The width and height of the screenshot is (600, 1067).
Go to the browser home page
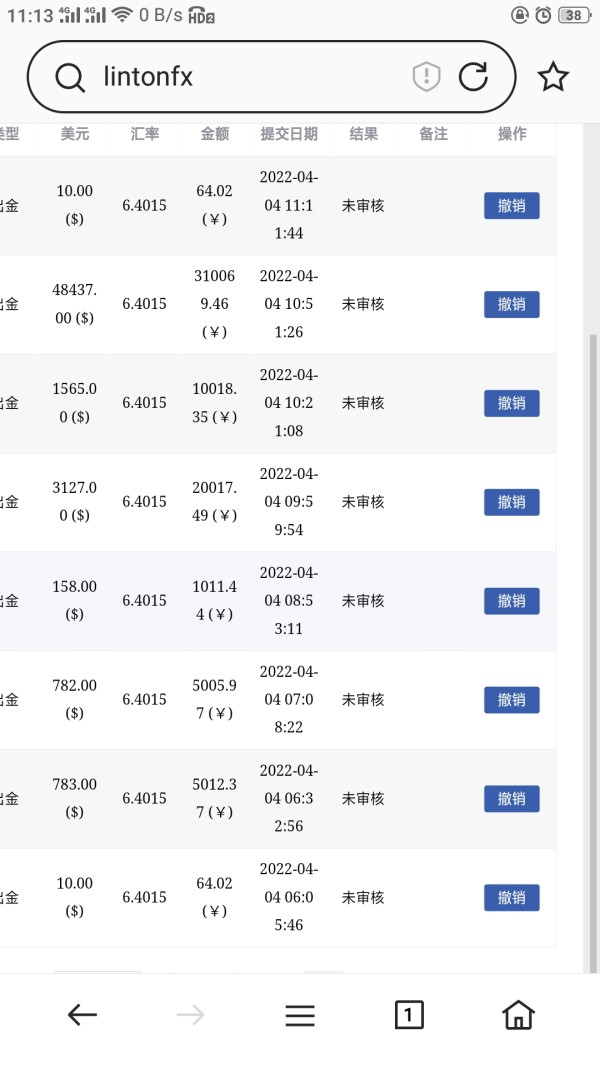[x=518, y=1015]
